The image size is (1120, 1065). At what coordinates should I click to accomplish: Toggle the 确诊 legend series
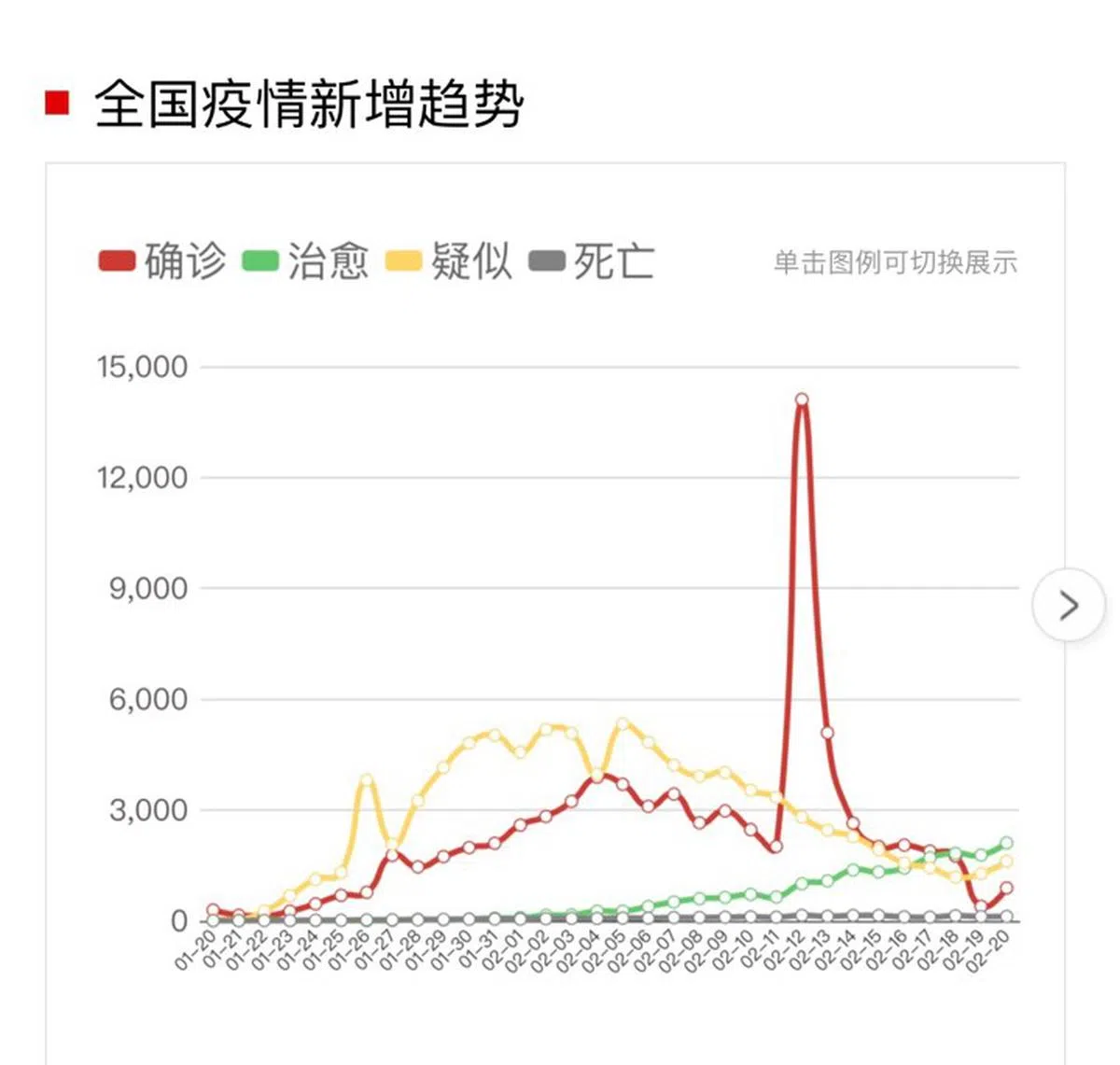pyautogui.click(x=162, y=260)
